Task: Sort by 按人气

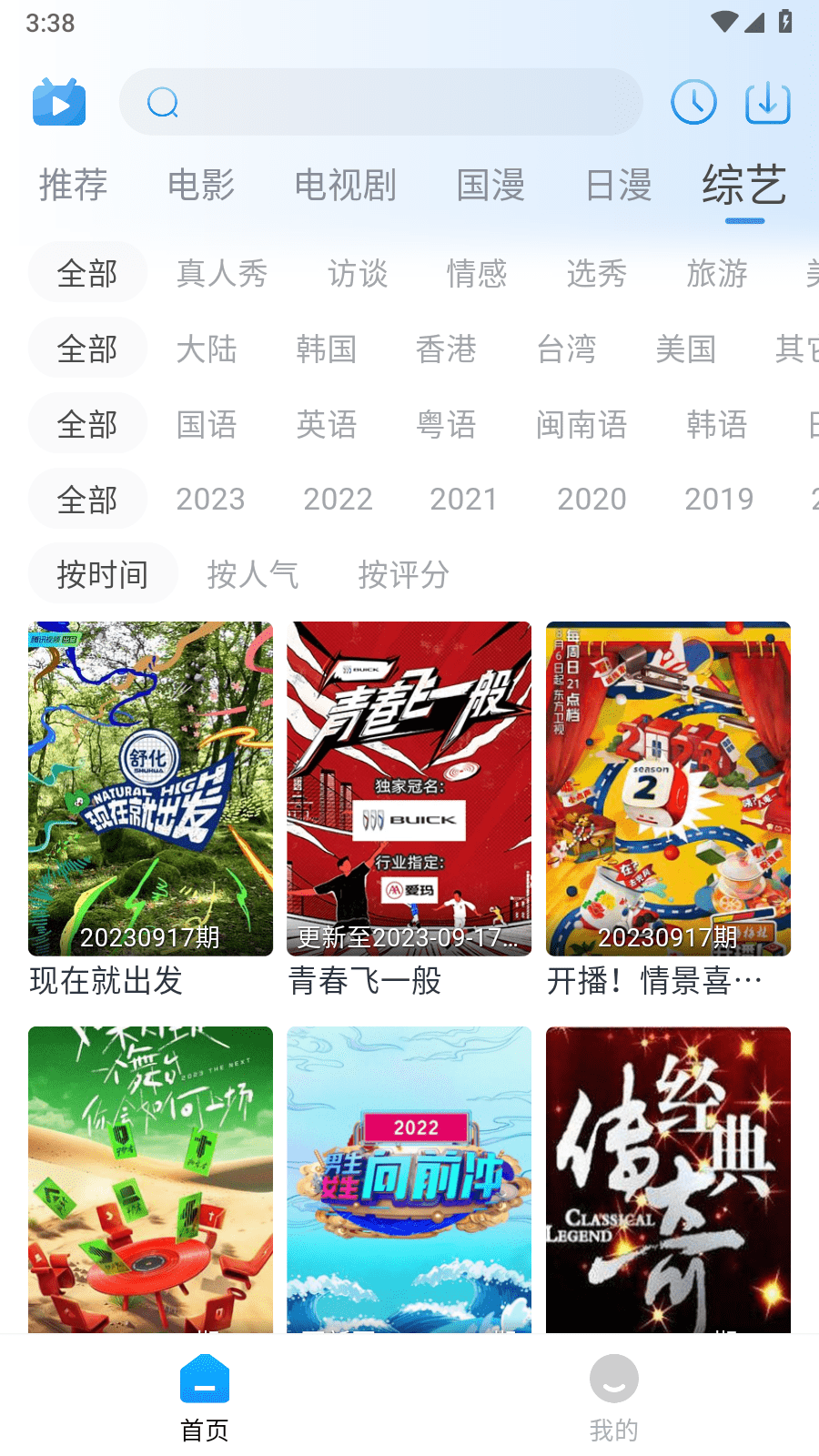Action: pyautogui.click(x=253, y=574)
